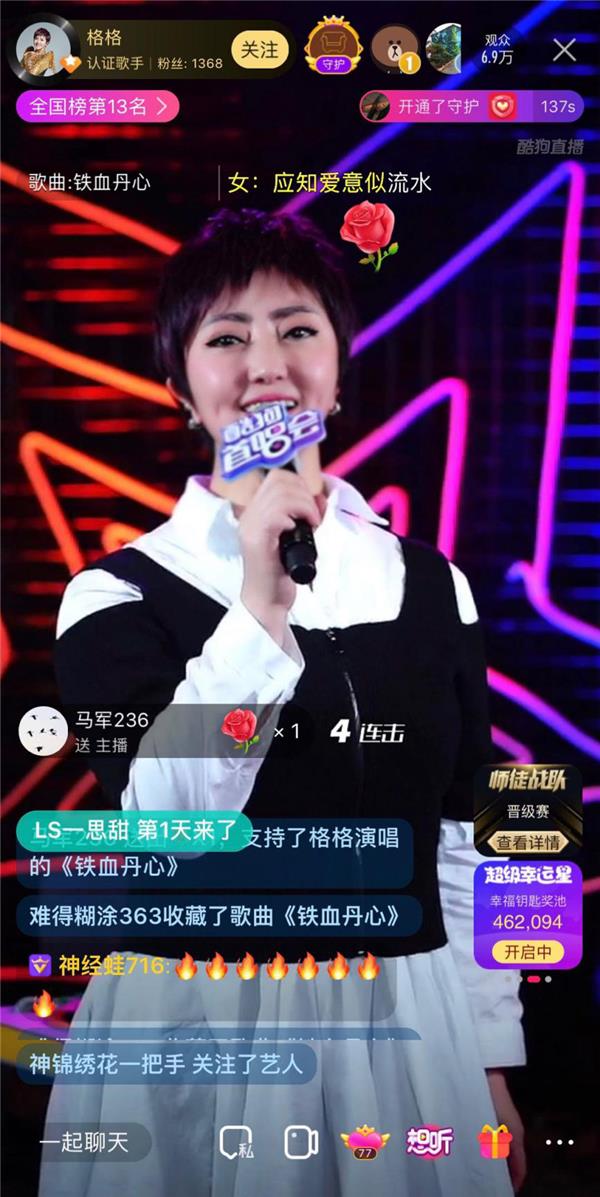Open the more options menu
600x1197 pixels.
coord(559,1142)
